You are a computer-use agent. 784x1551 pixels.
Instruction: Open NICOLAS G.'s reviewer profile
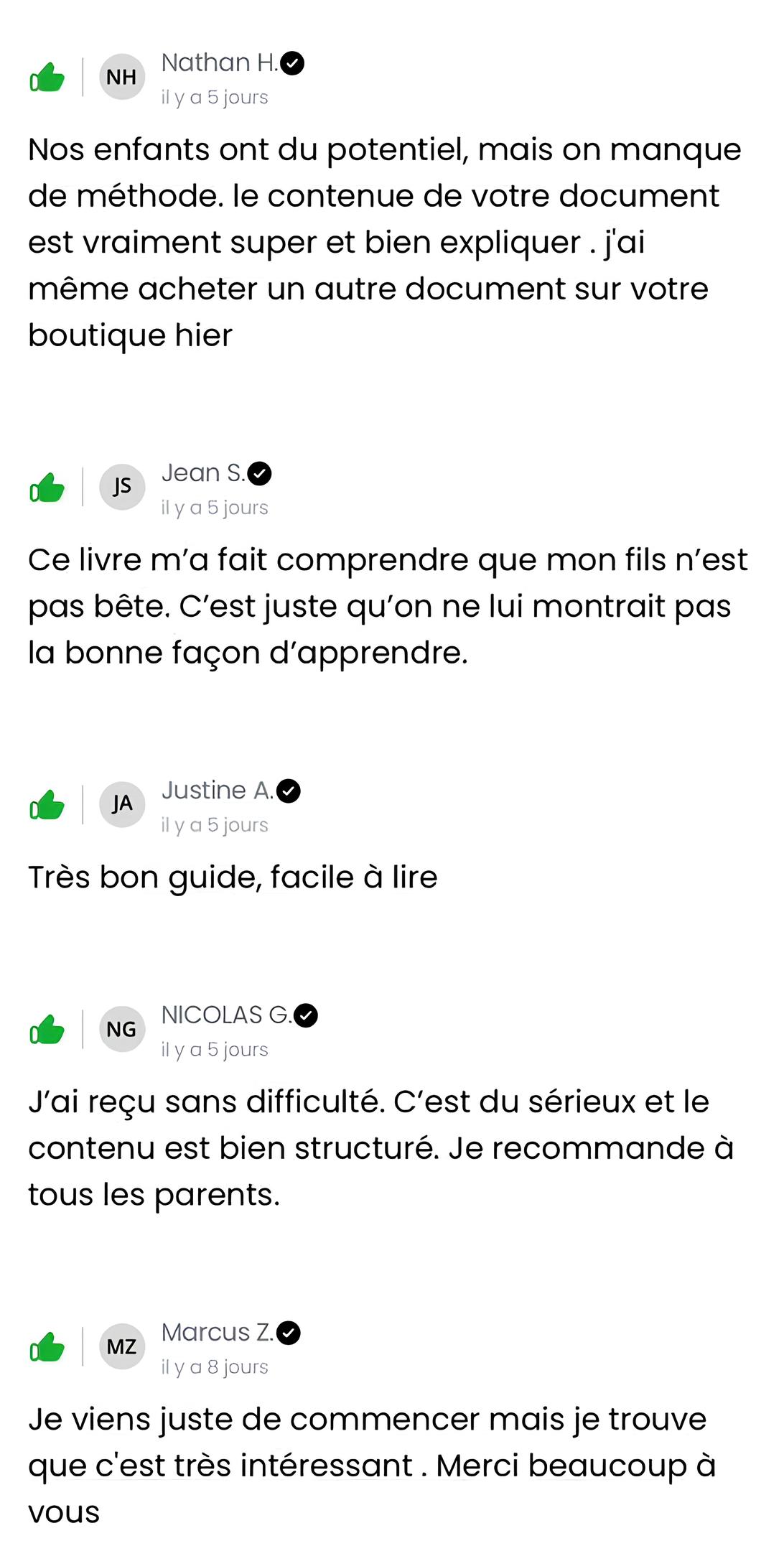[x=228, y=1015]
